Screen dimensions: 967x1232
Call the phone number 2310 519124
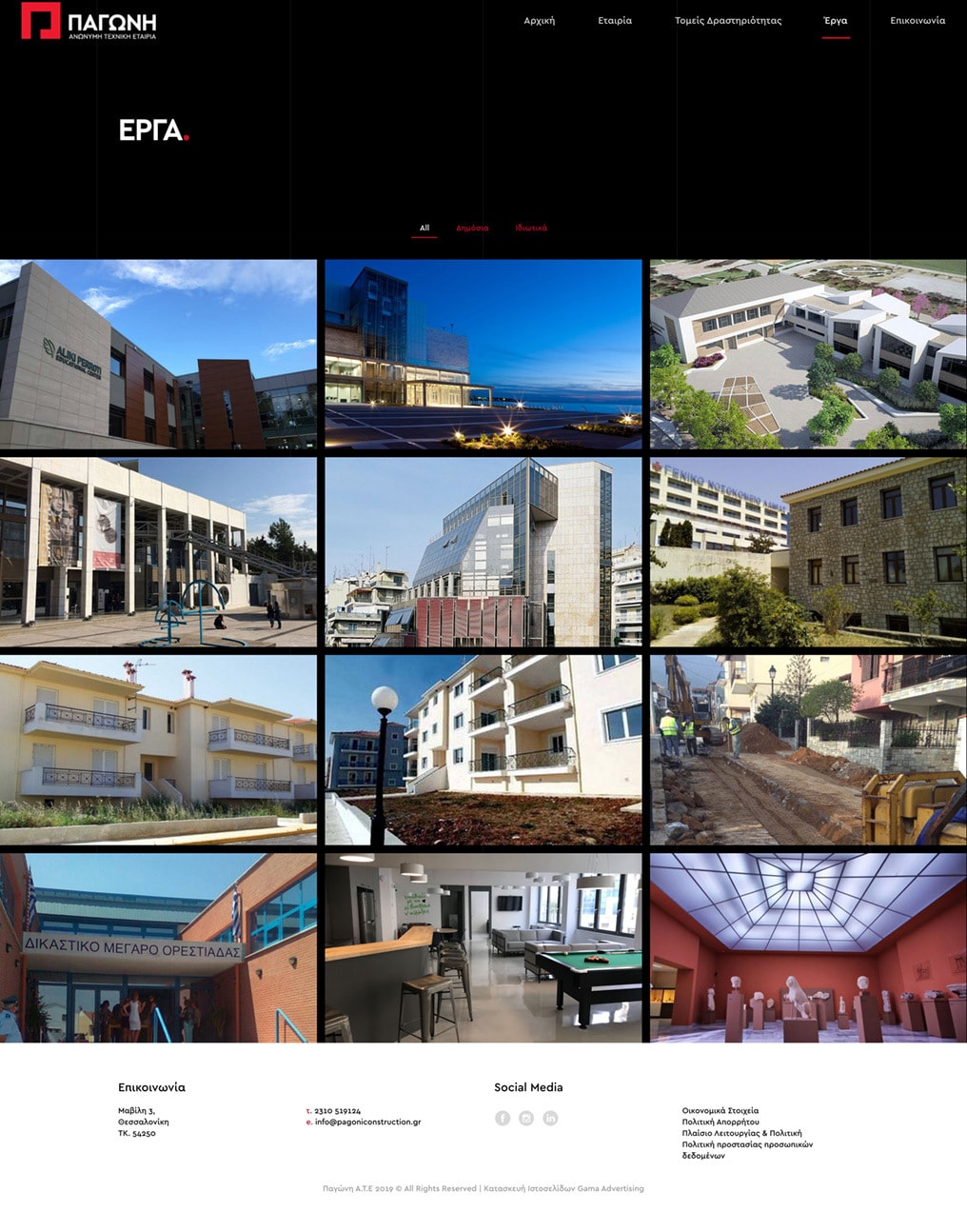pyautogui.click(x=337, y=1111)
